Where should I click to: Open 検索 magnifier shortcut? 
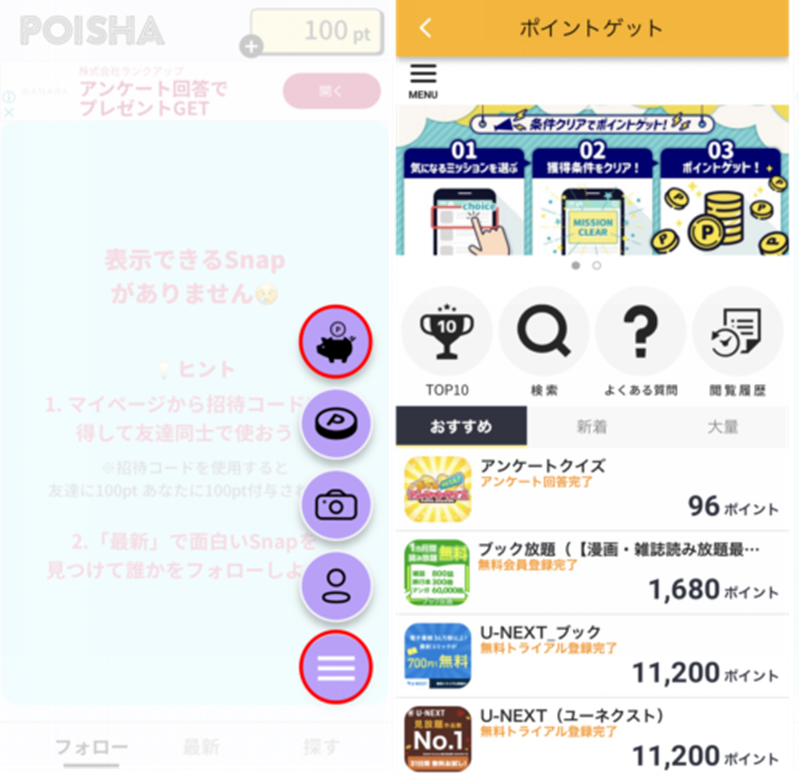coord(544,333)
